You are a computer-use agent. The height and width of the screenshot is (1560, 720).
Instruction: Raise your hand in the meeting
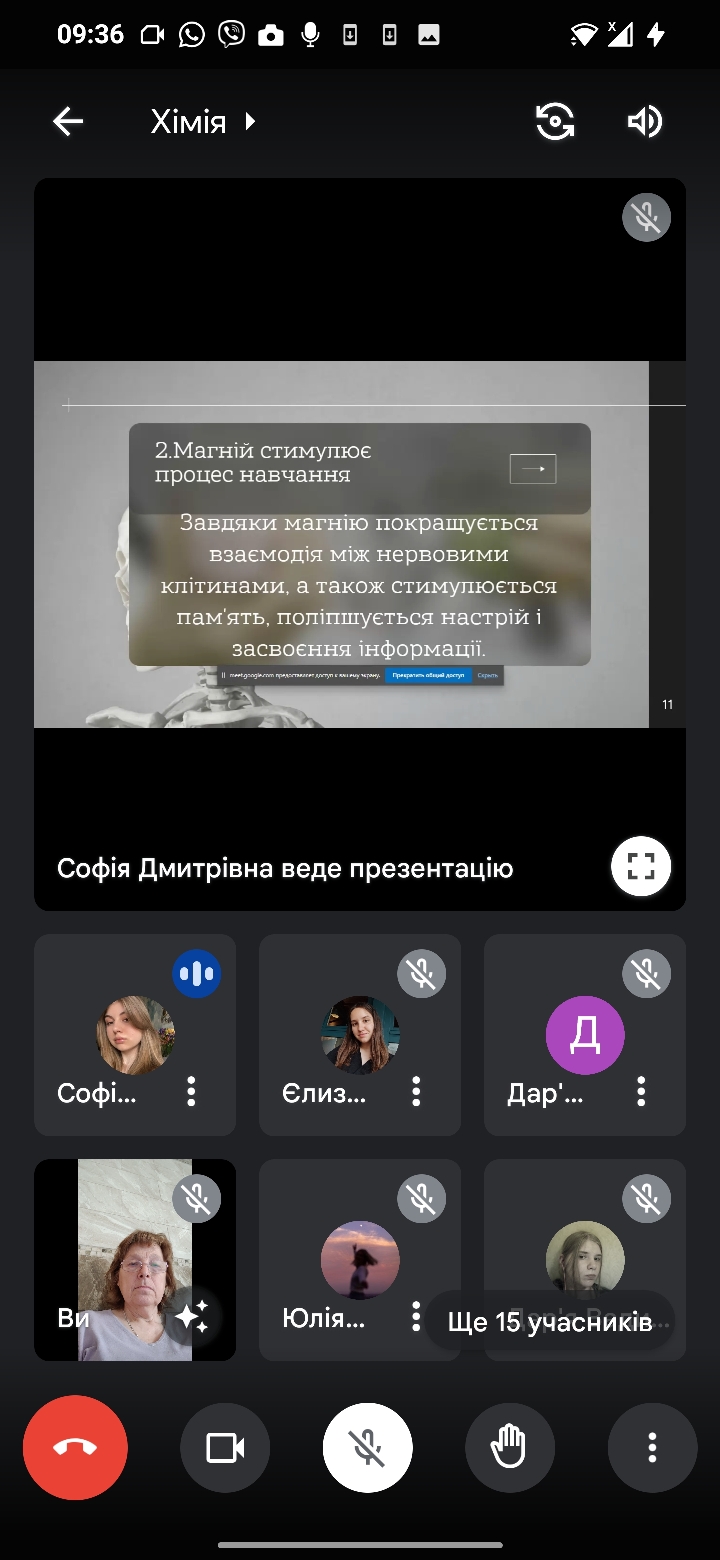pos(509,1447)
